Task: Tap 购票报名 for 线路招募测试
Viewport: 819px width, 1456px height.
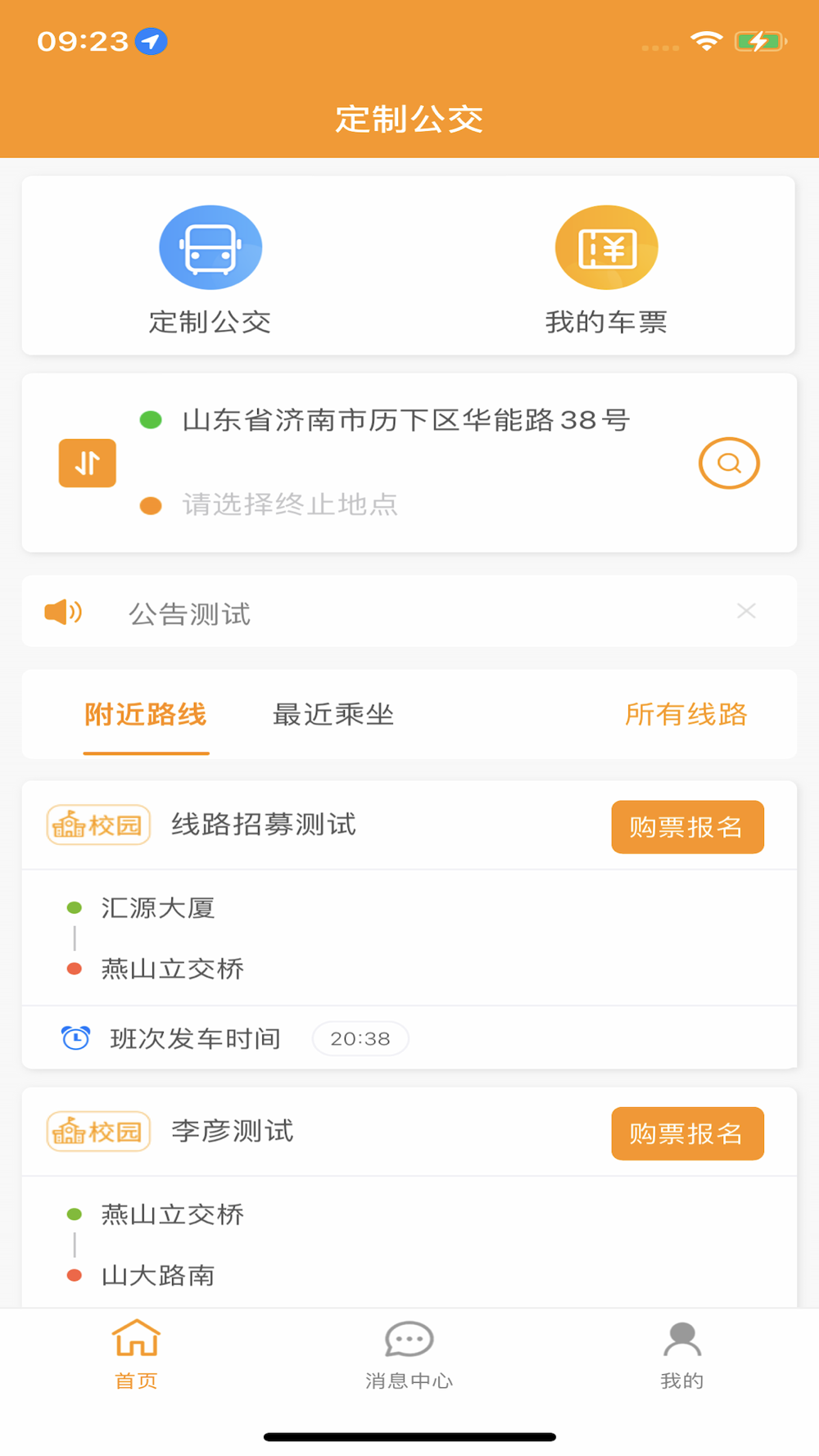Action: (x=688, y=827)
